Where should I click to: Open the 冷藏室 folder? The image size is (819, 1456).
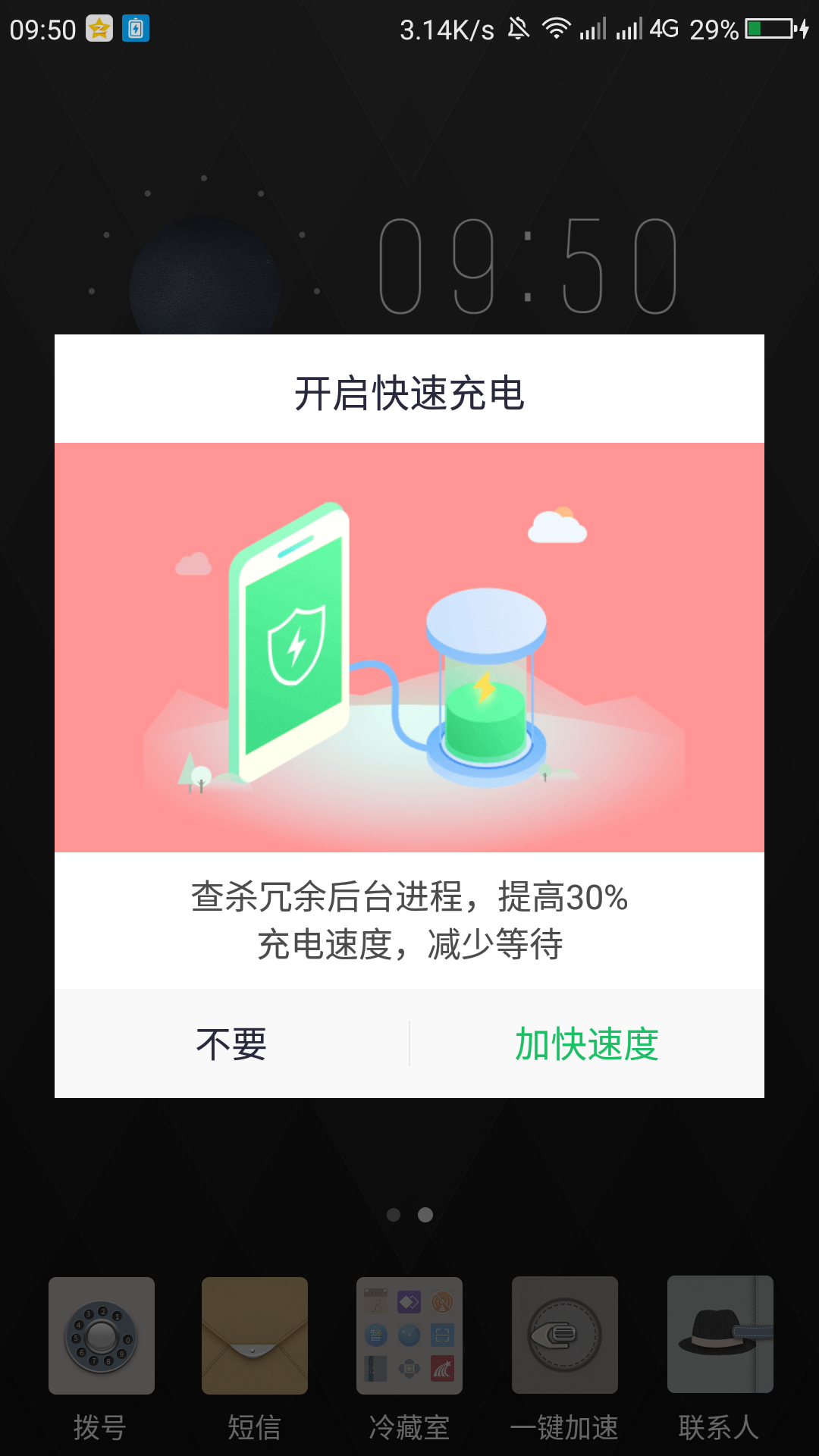(409, 1336)
